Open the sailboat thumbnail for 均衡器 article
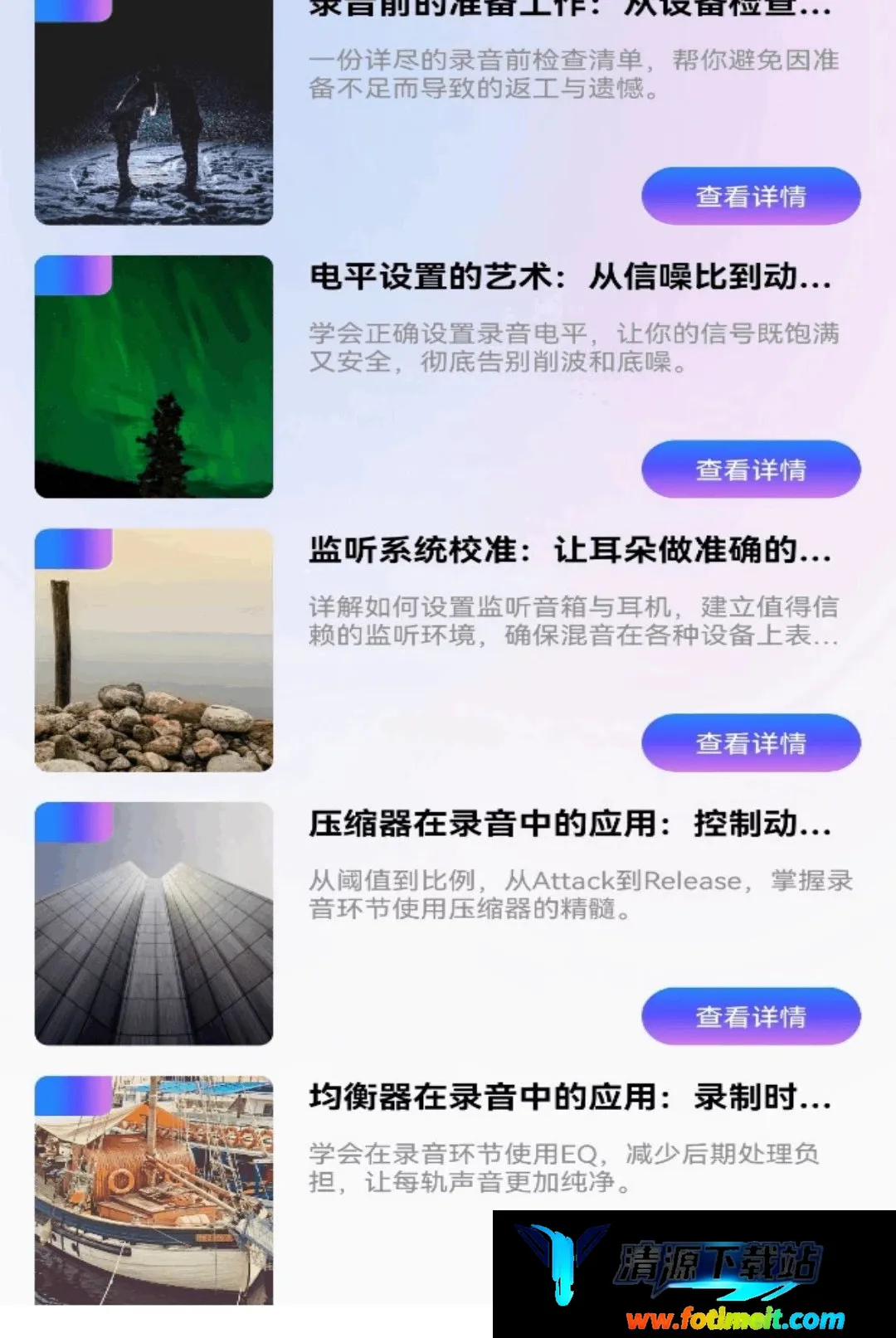 (x=153, y=1190)
